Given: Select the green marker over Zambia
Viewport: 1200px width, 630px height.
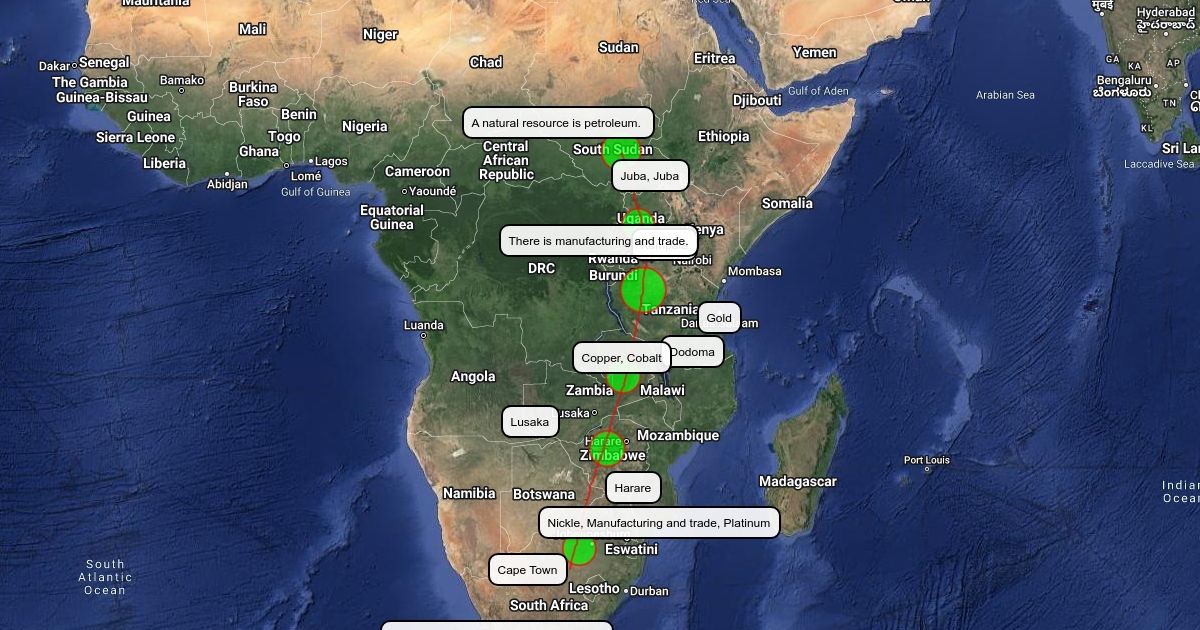Looking at the screenshot, I should (x=624, y=379).
